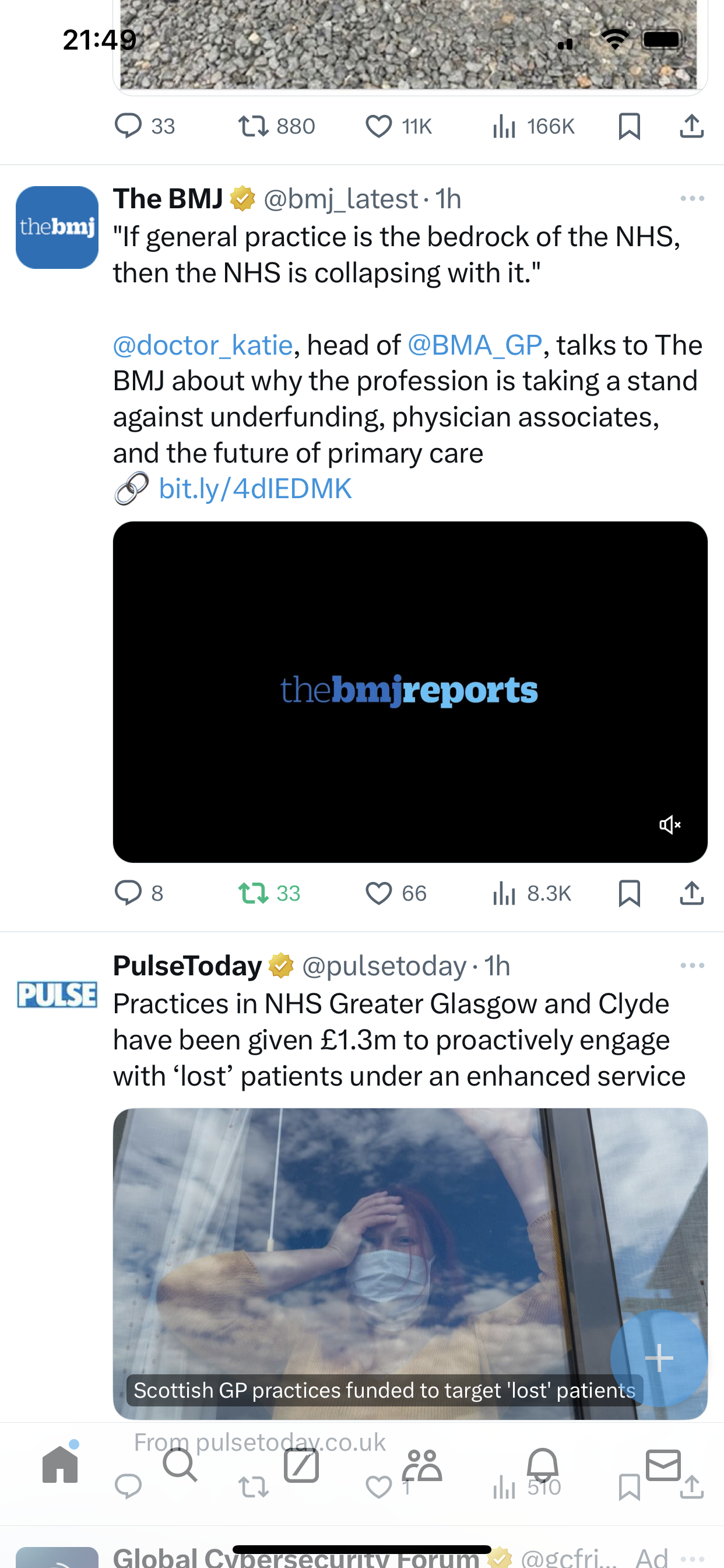Open the @BMA_GP mention
The image size is (724, 1568).
pos(475,345)
